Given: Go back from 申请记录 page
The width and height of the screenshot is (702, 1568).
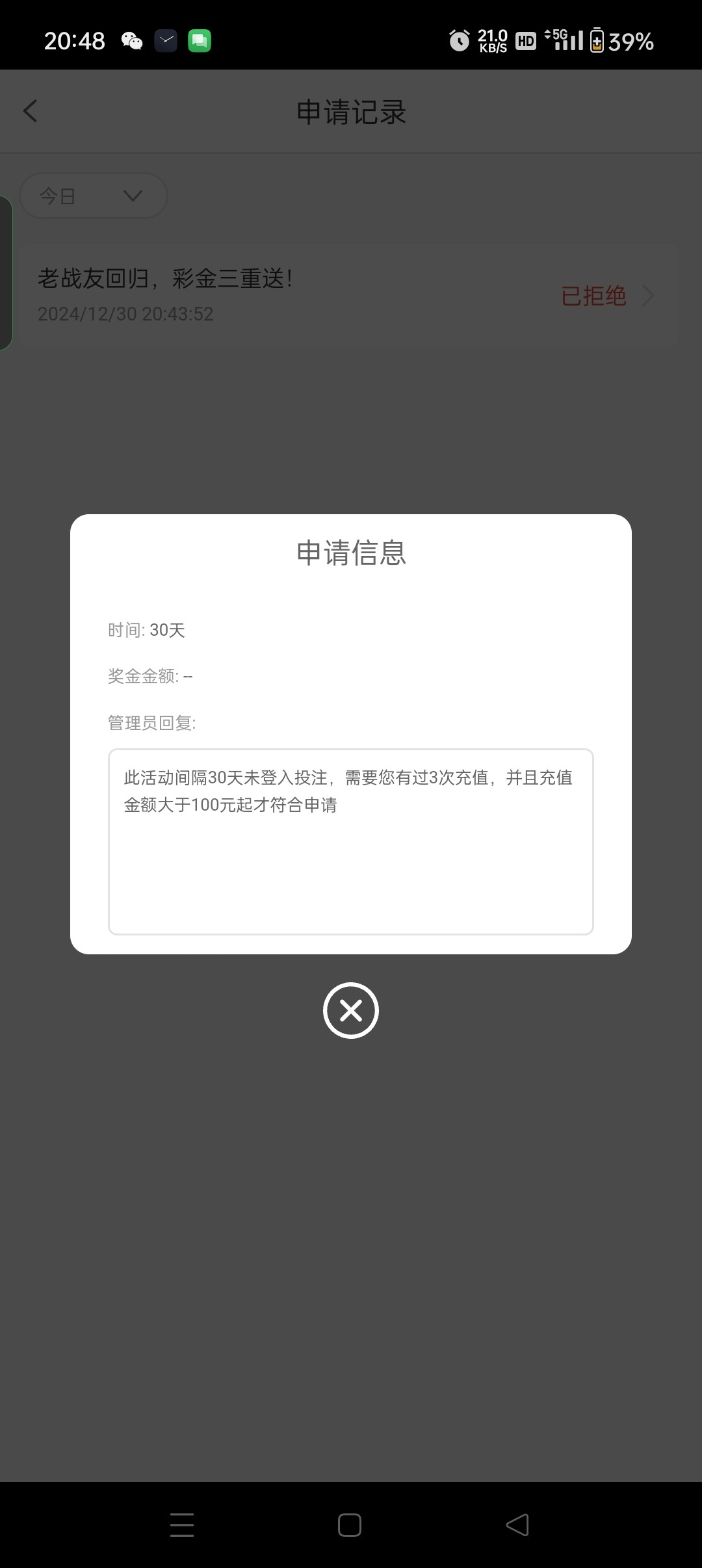Looking at the screenshot, I should click(31, 111).
